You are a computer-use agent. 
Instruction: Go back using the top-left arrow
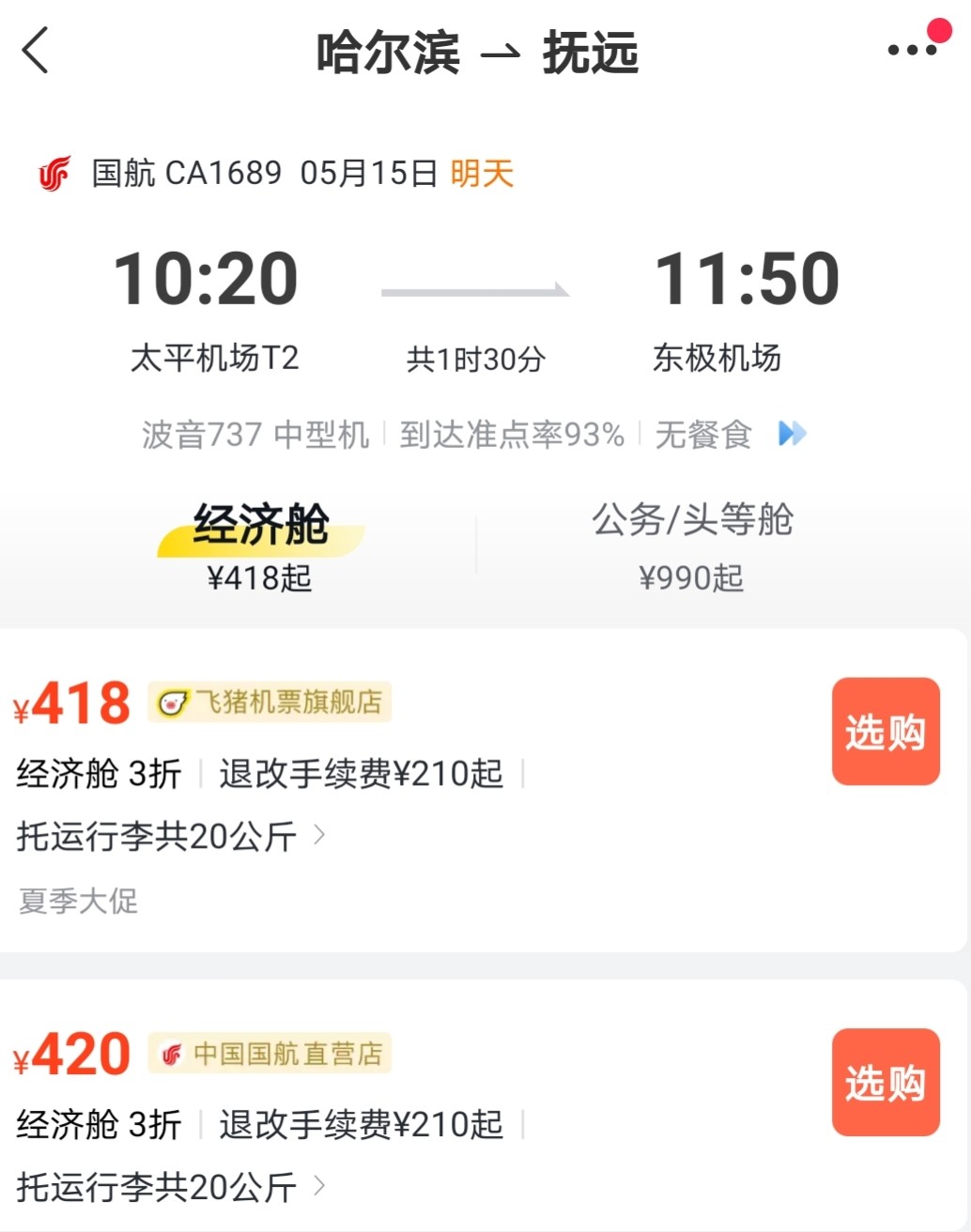36,51
